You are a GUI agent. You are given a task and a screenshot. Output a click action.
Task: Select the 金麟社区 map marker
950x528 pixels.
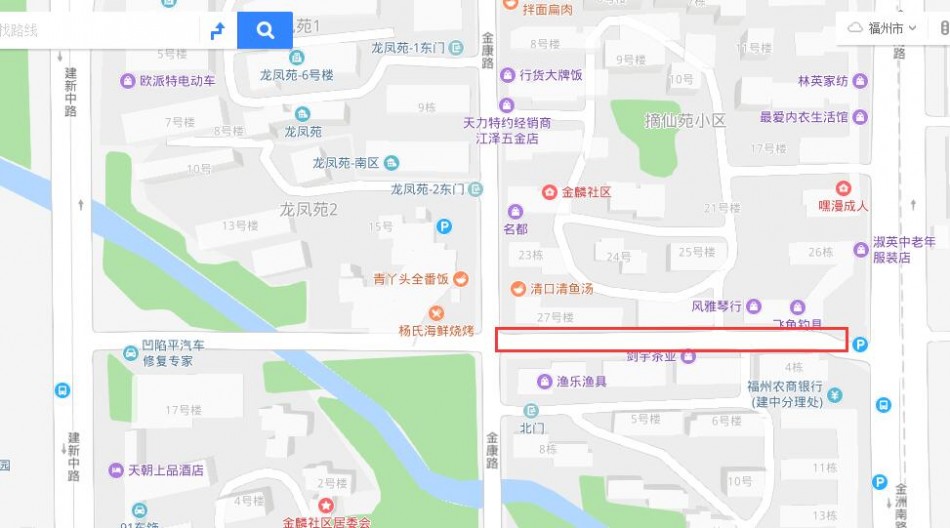pyautogui.click(x=548, y=192)
